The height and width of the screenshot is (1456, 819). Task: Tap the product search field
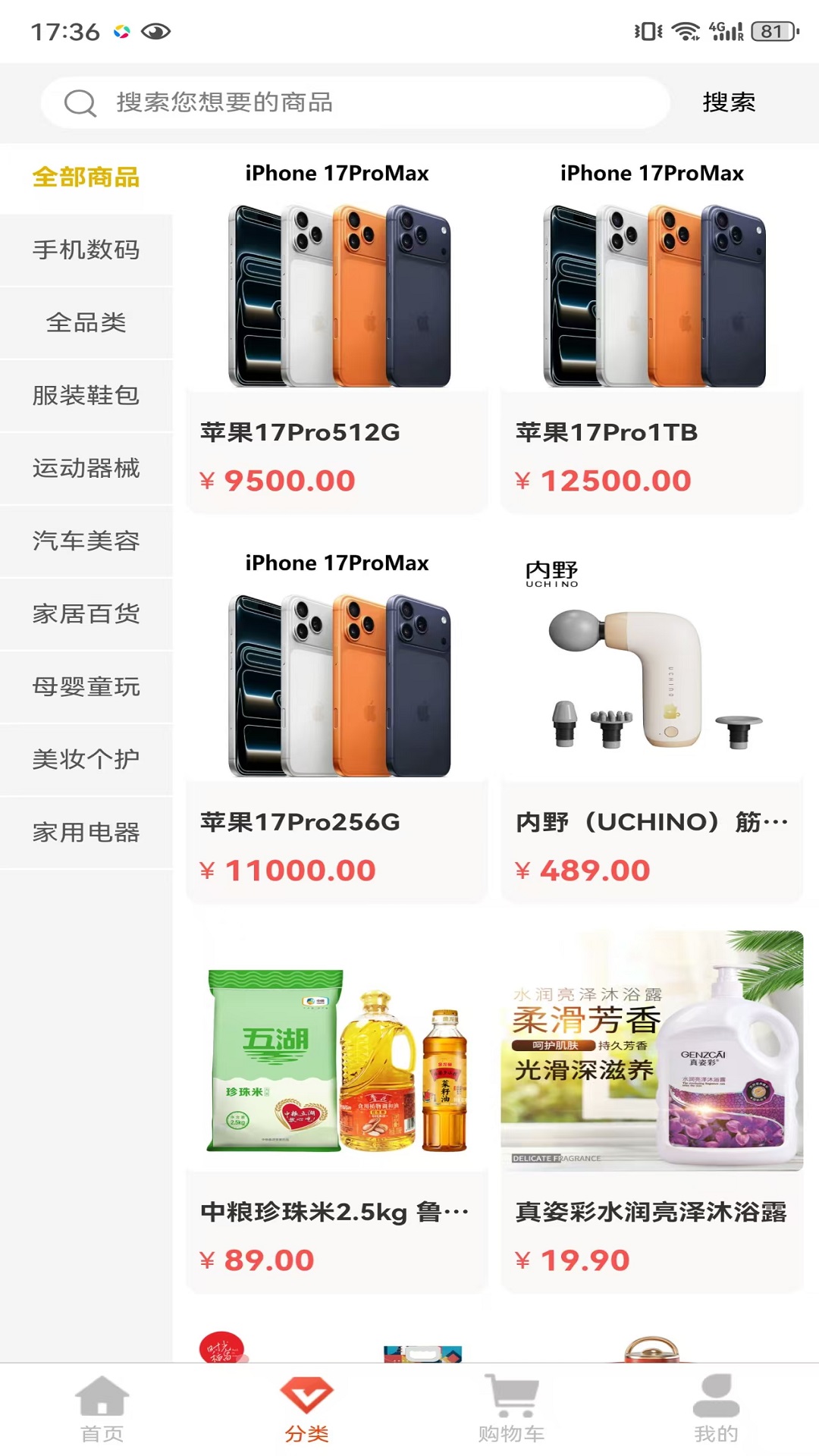click(355, 102)
